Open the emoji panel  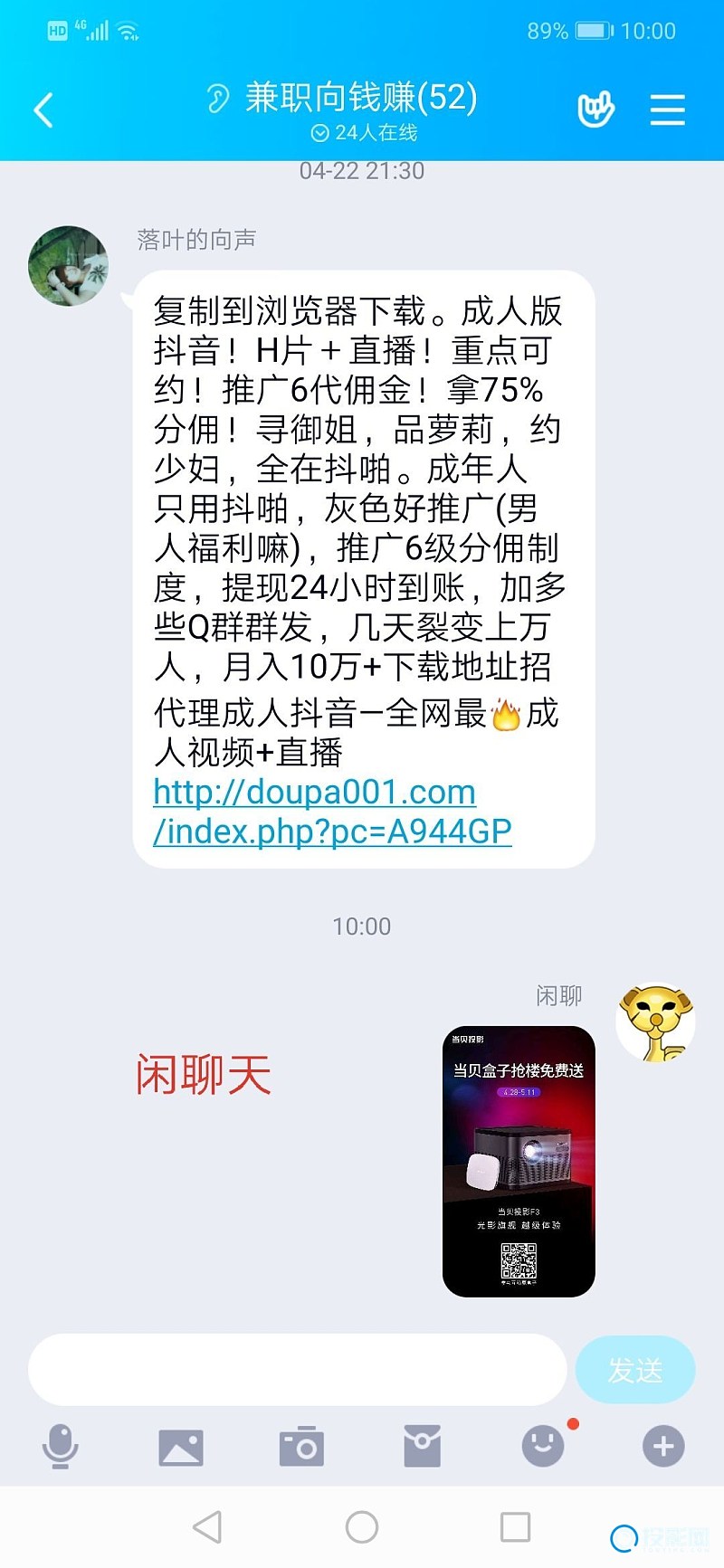pos(543,1446)
